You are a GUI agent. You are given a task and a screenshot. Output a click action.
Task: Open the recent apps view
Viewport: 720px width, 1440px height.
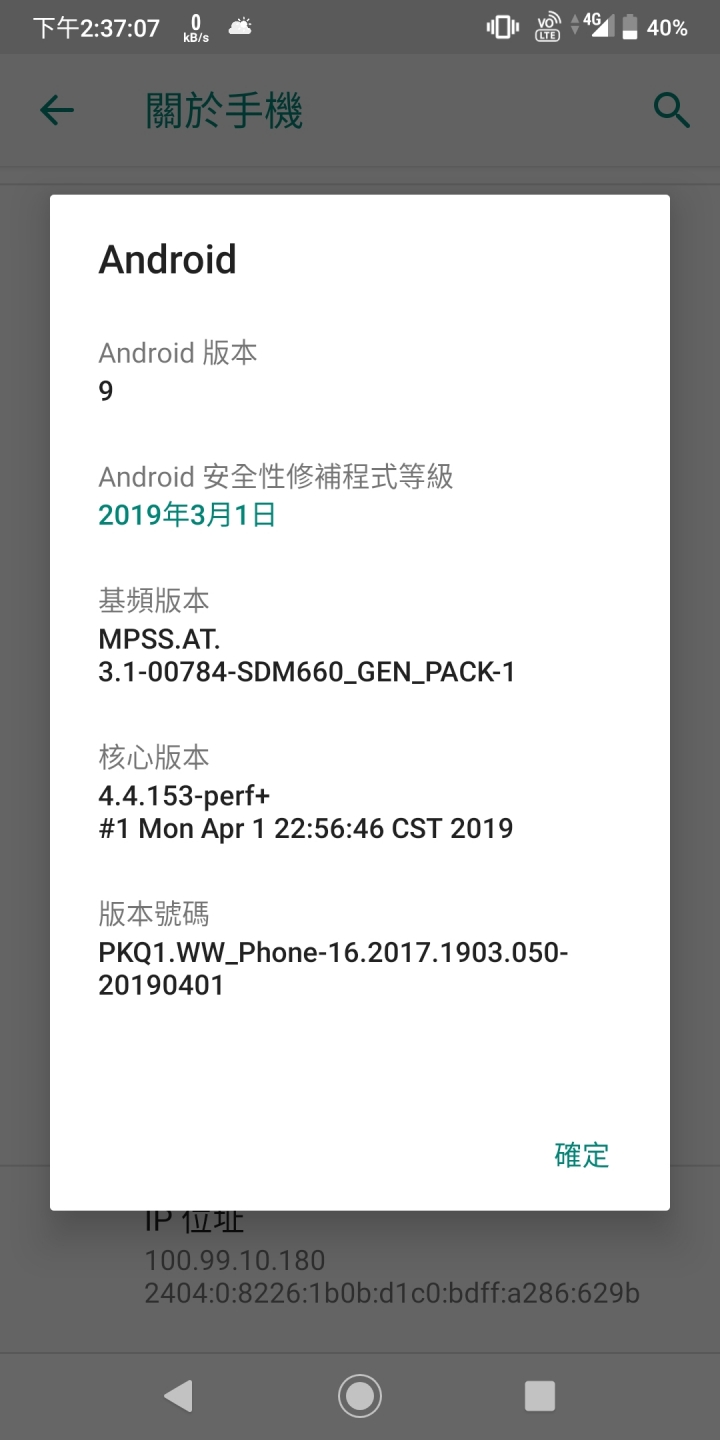(x=540, y=1396)
